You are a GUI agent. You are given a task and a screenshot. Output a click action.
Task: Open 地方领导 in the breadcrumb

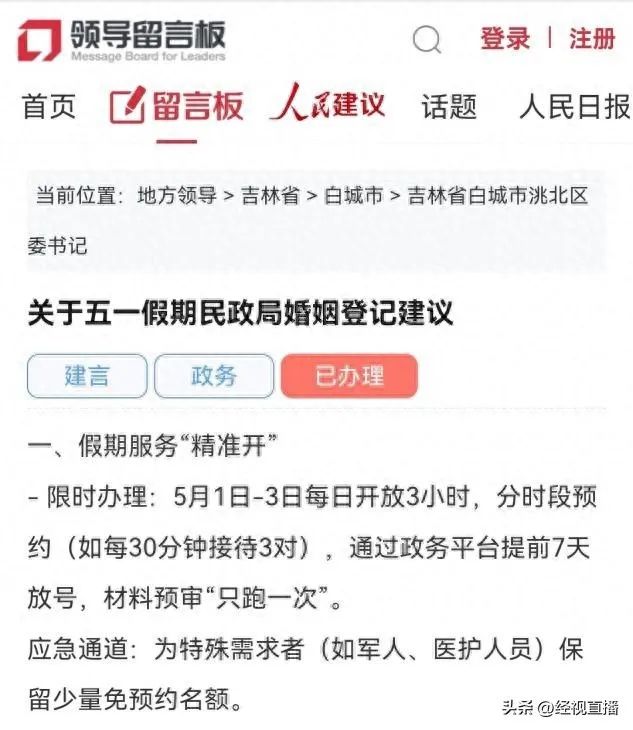point(177,196)
